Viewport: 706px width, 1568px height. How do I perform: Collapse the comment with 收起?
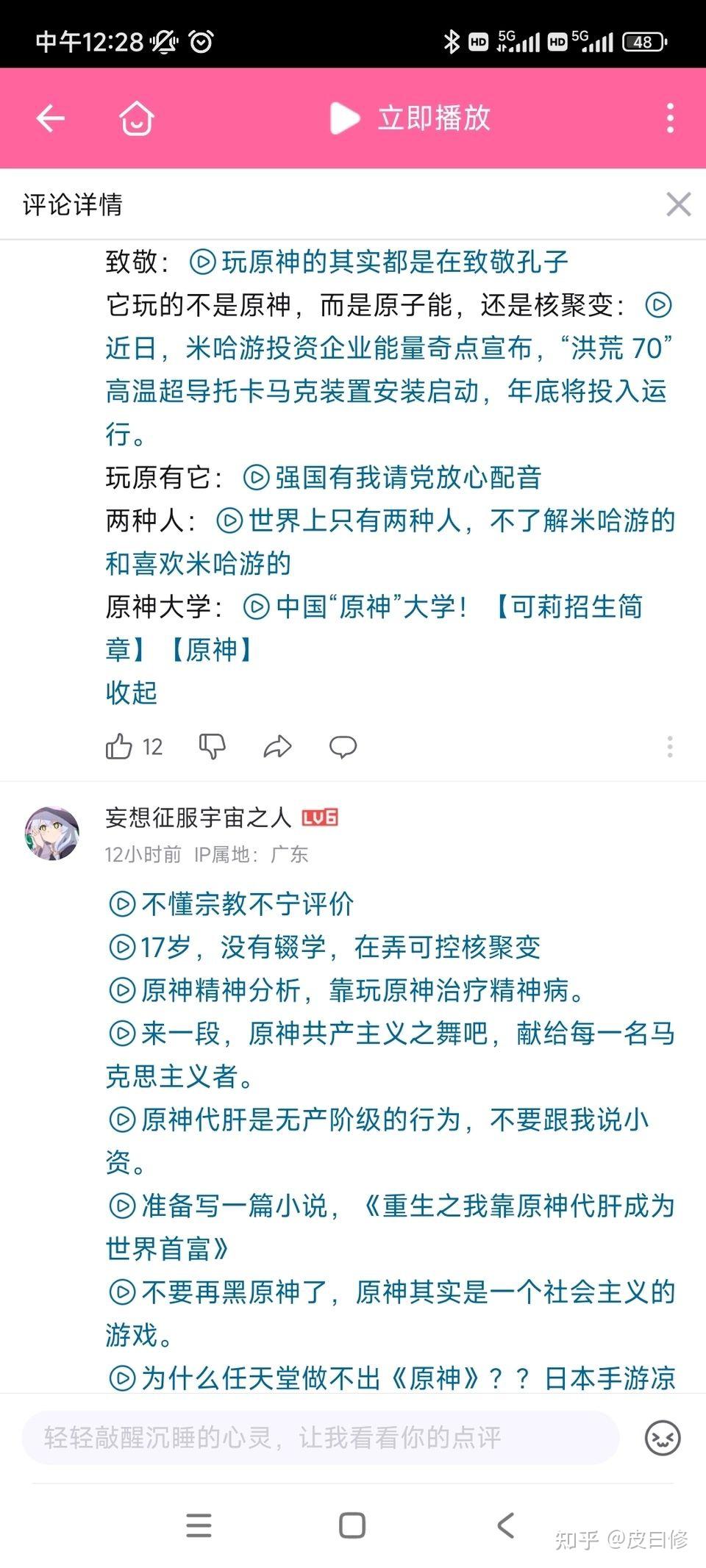pyautogui.click(x=132, y=692)
